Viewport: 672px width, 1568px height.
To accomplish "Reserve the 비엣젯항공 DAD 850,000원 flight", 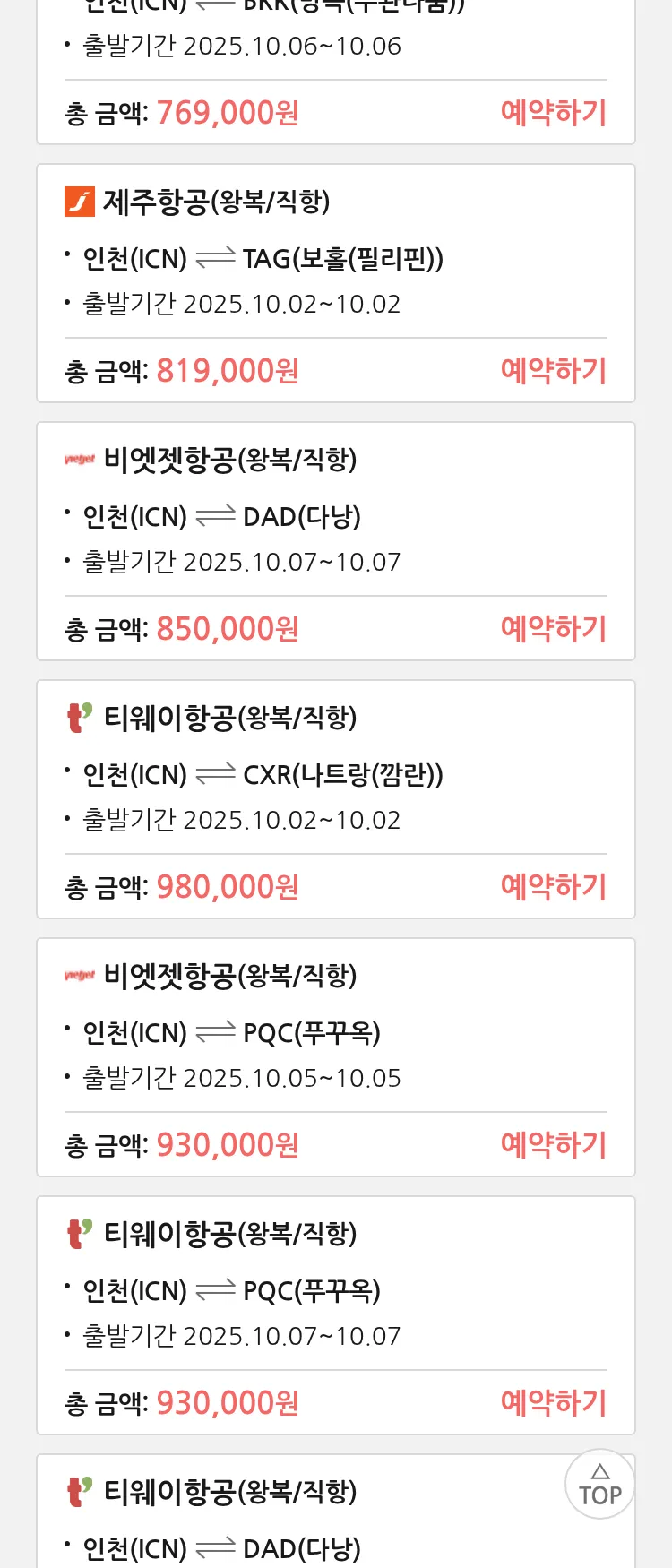I will click(553, 629).
